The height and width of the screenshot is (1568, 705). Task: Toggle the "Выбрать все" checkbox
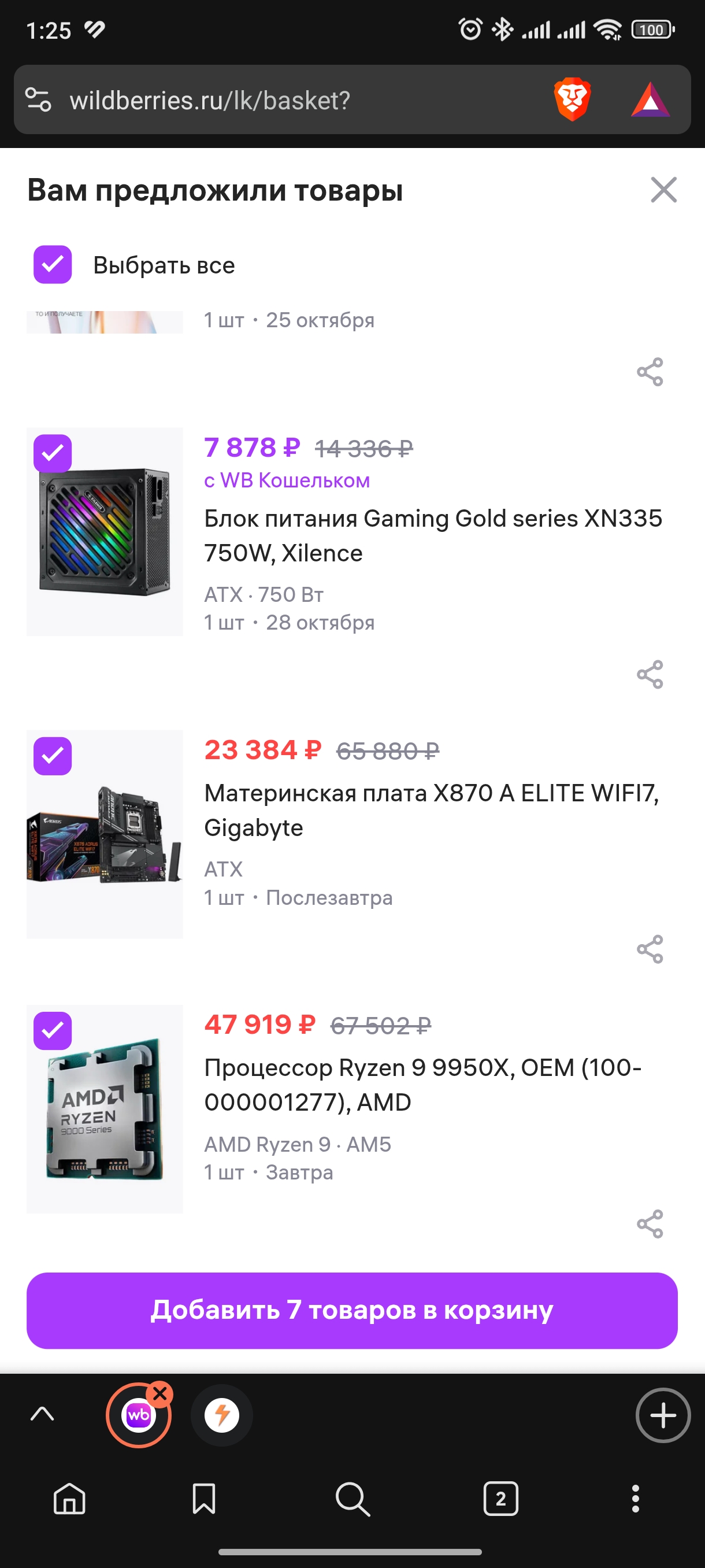53,265
